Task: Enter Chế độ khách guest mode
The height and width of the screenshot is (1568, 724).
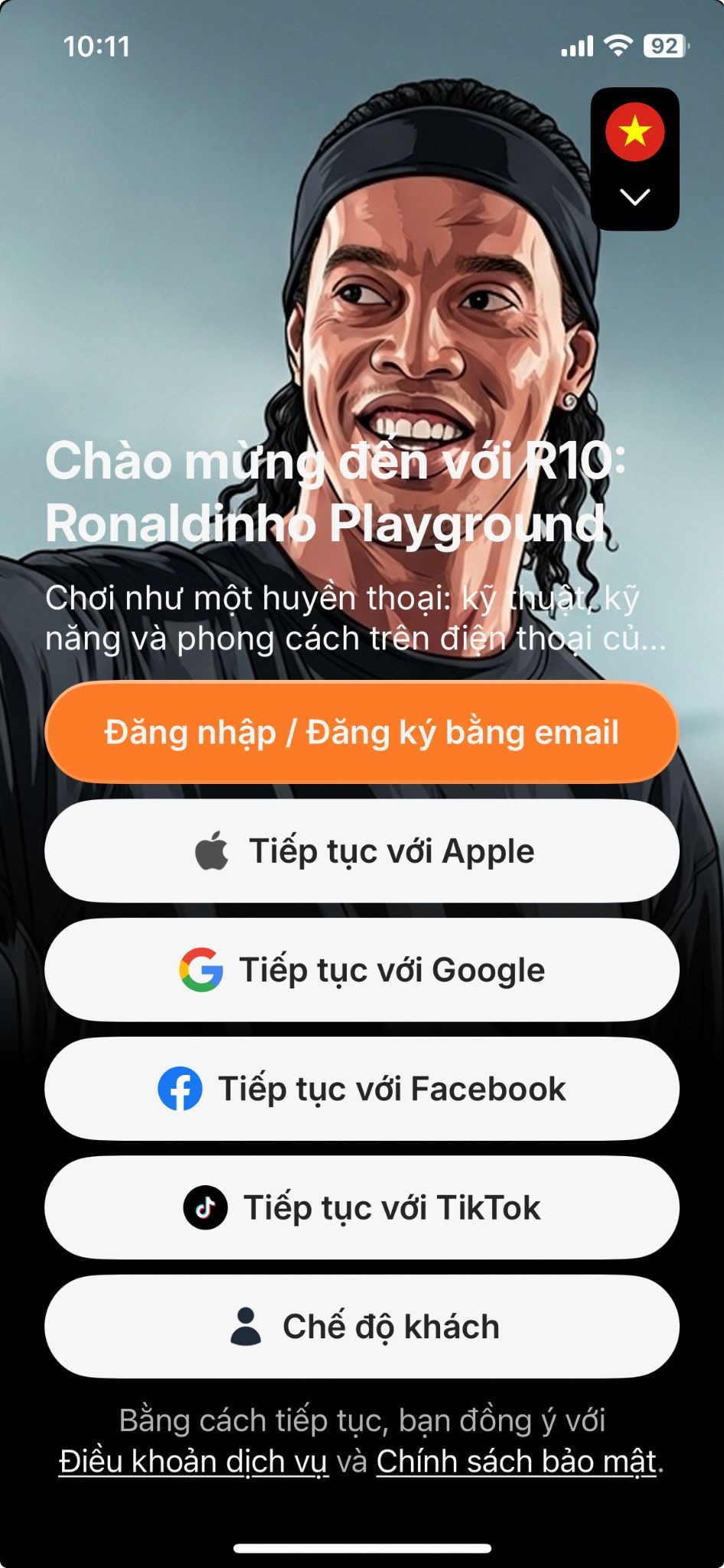Action: click(361, 1326)
